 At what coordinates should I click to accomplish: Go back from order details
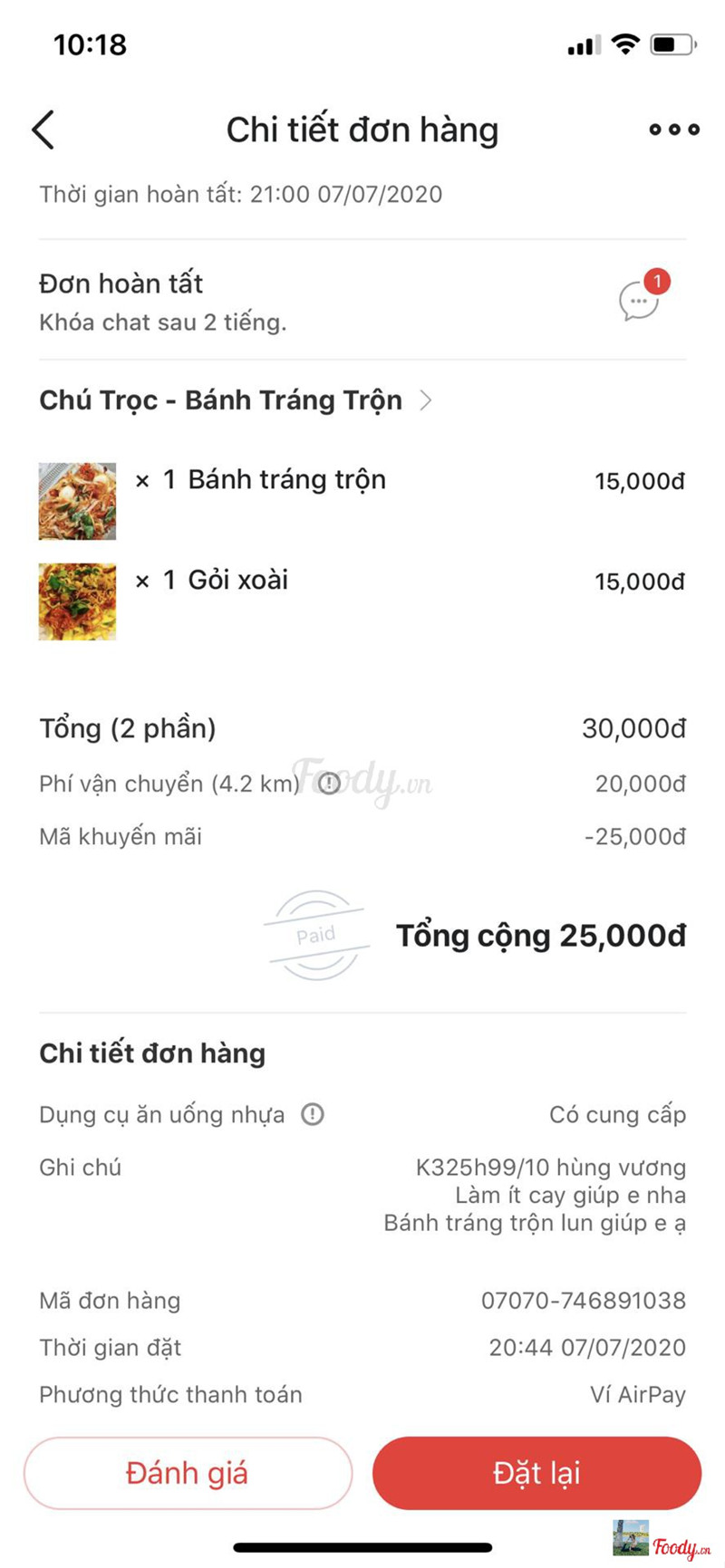pos(43,130)
